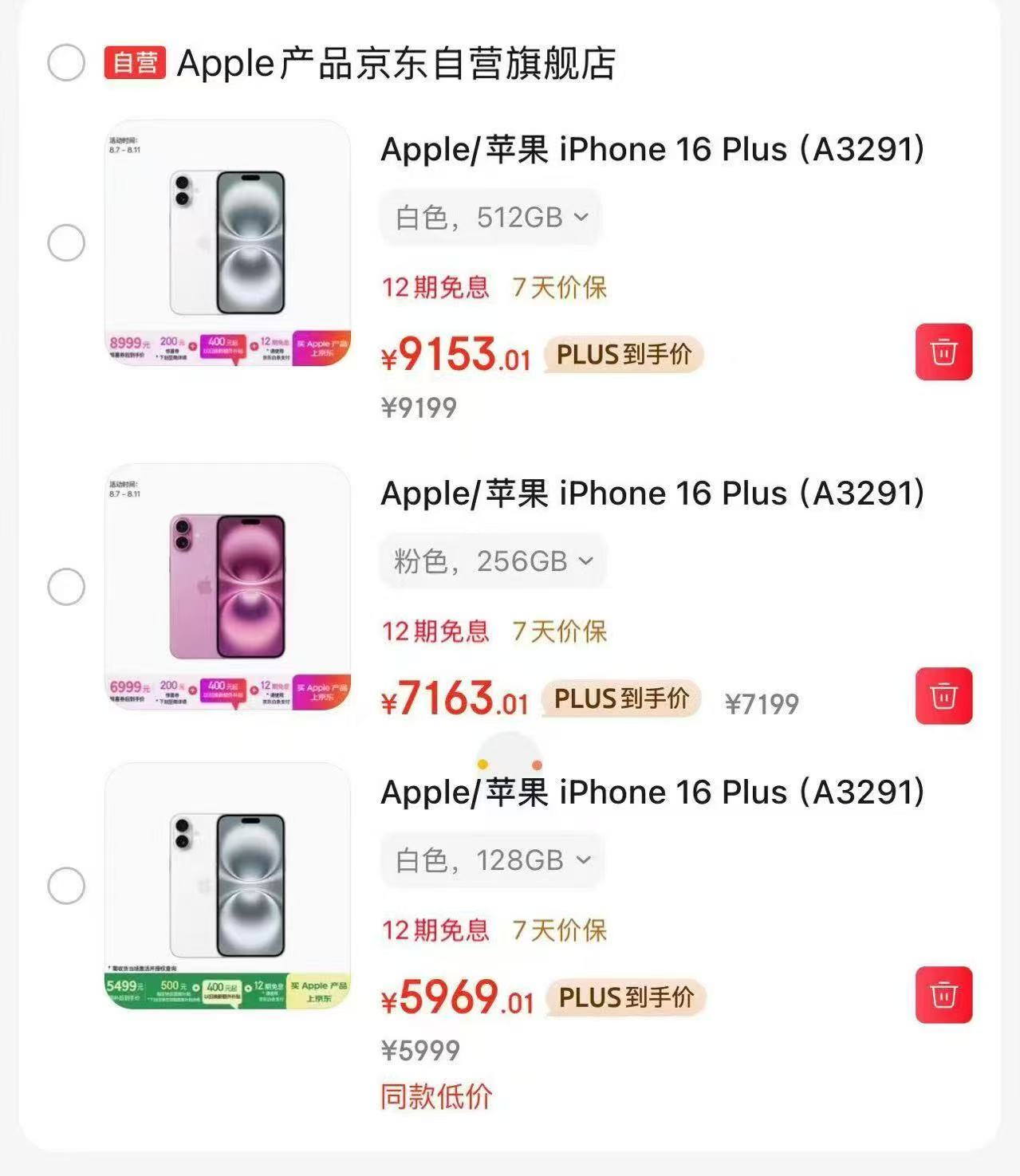Viewport: 1020px width, 1176px height.
Task: Delete the white 128GB iPhone from cart
Action: coord(945,995)
